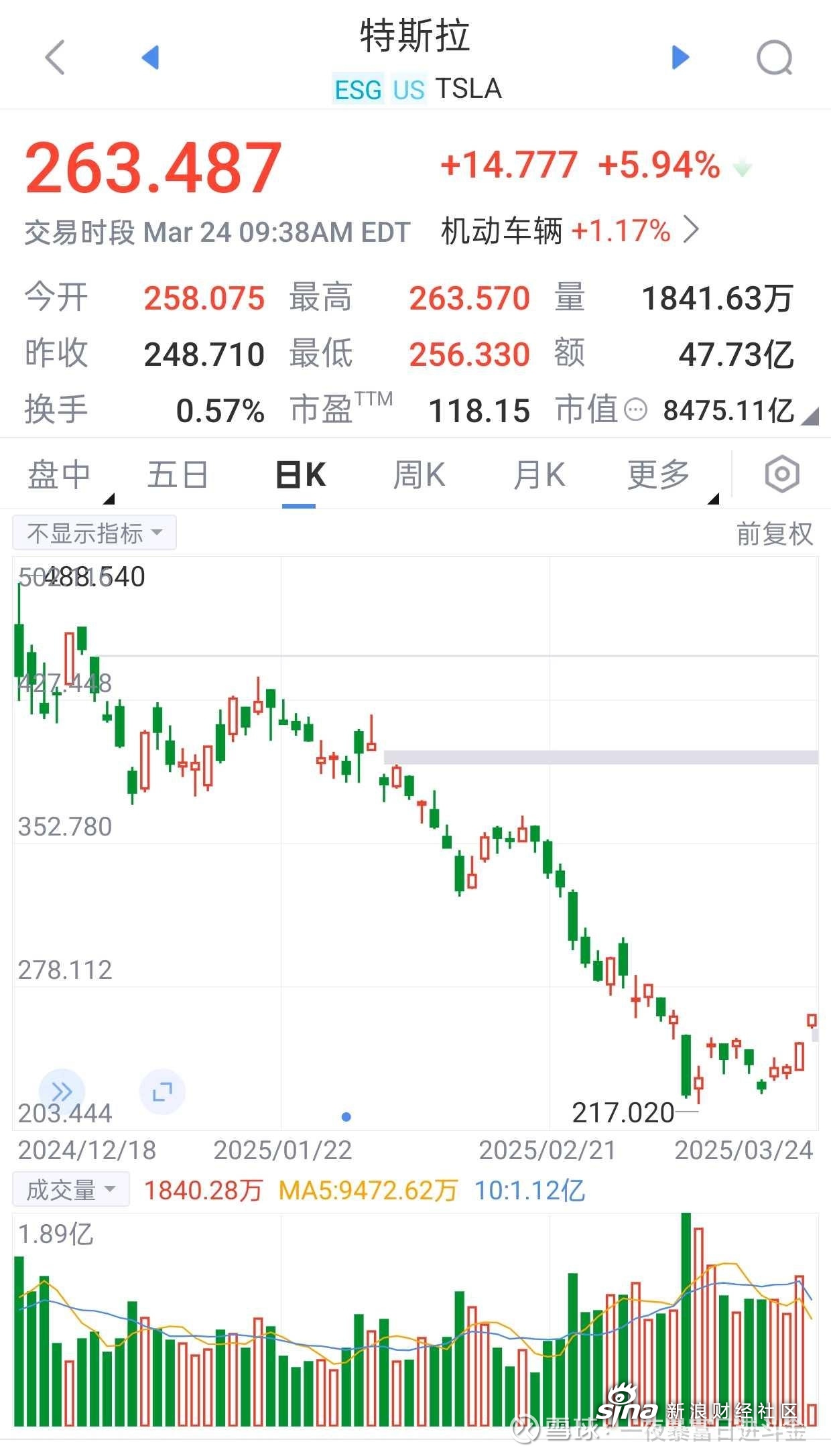
Task: Change the 前复权 adjustment setting
Action: click(x=774, y=534)
